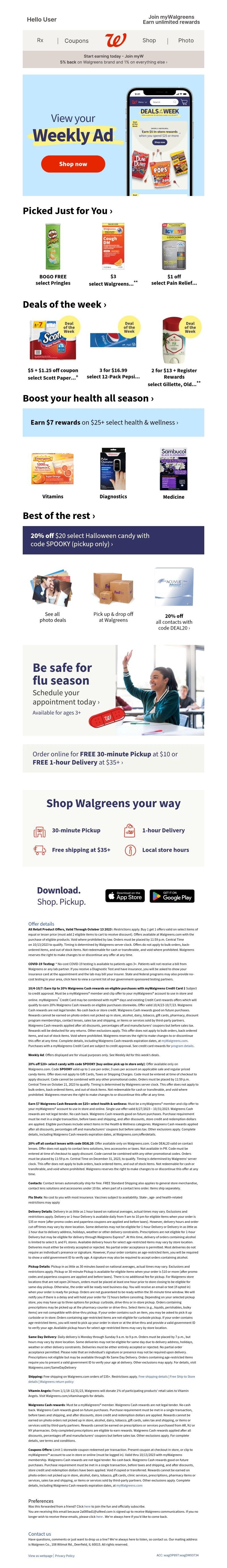Open Deals of the week heading link

tap(64, 304)
